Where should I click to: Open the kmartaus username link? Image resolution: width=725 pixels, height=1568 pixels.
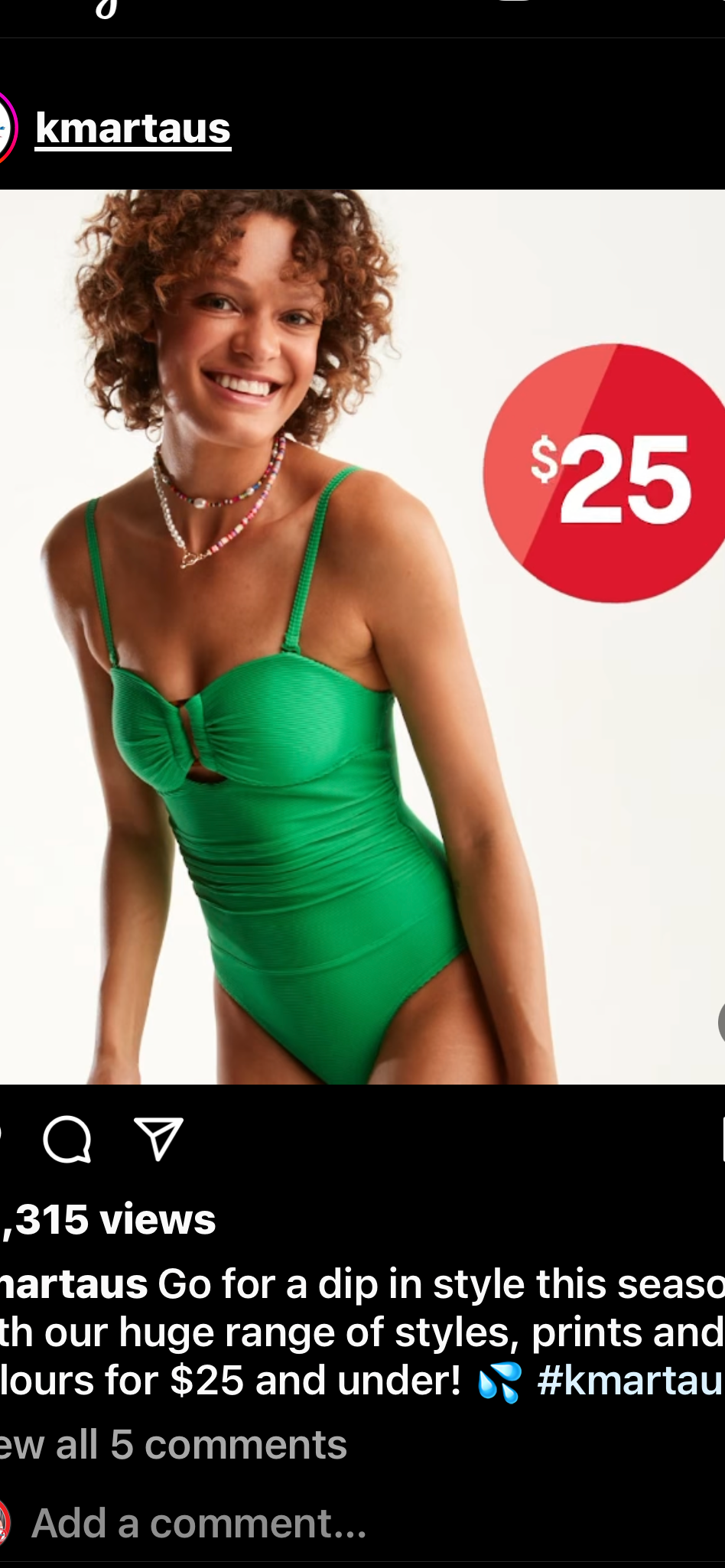(134, 128)
